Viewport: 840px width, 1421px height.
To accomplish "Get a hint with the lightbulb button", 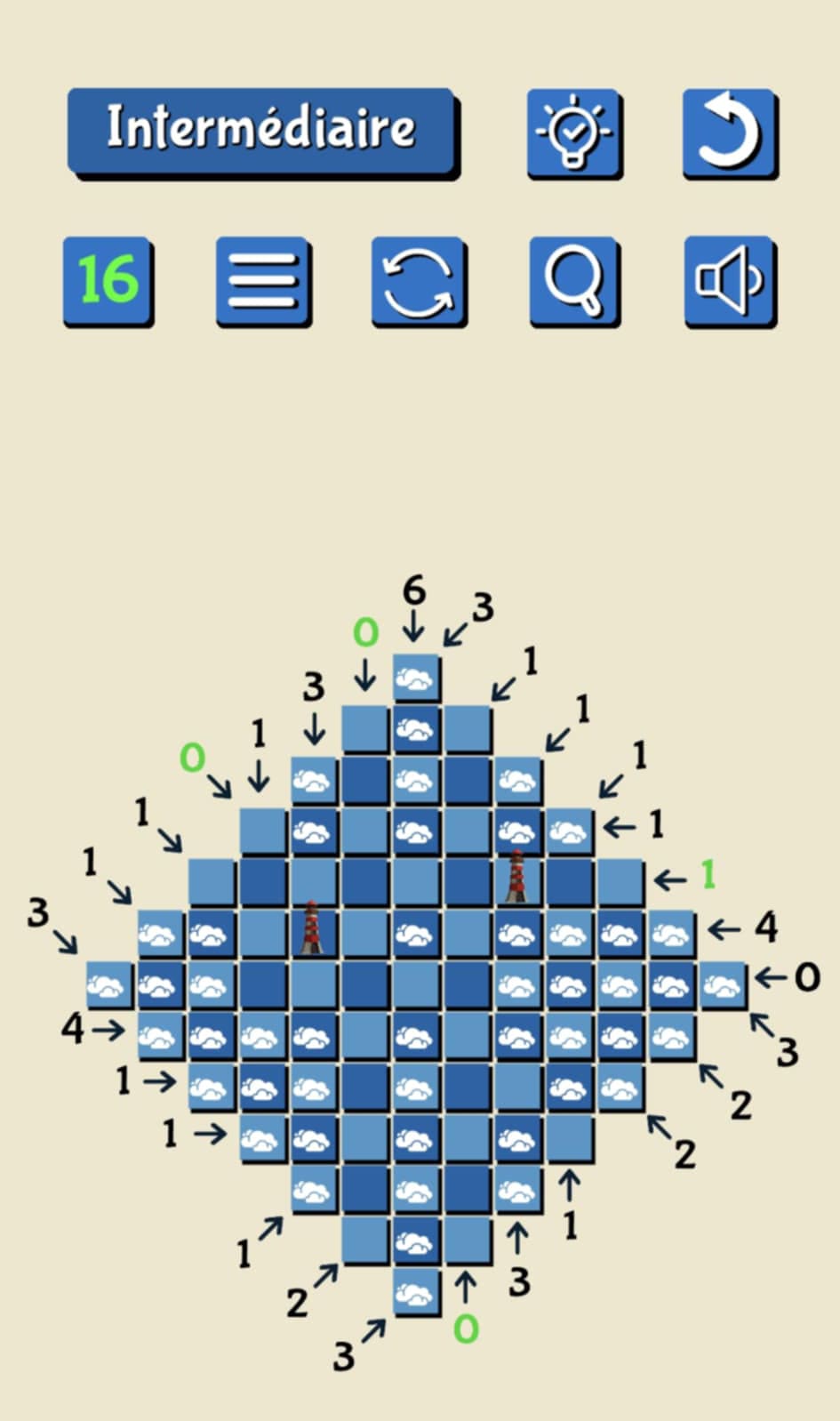I will (x=573, y=132).
